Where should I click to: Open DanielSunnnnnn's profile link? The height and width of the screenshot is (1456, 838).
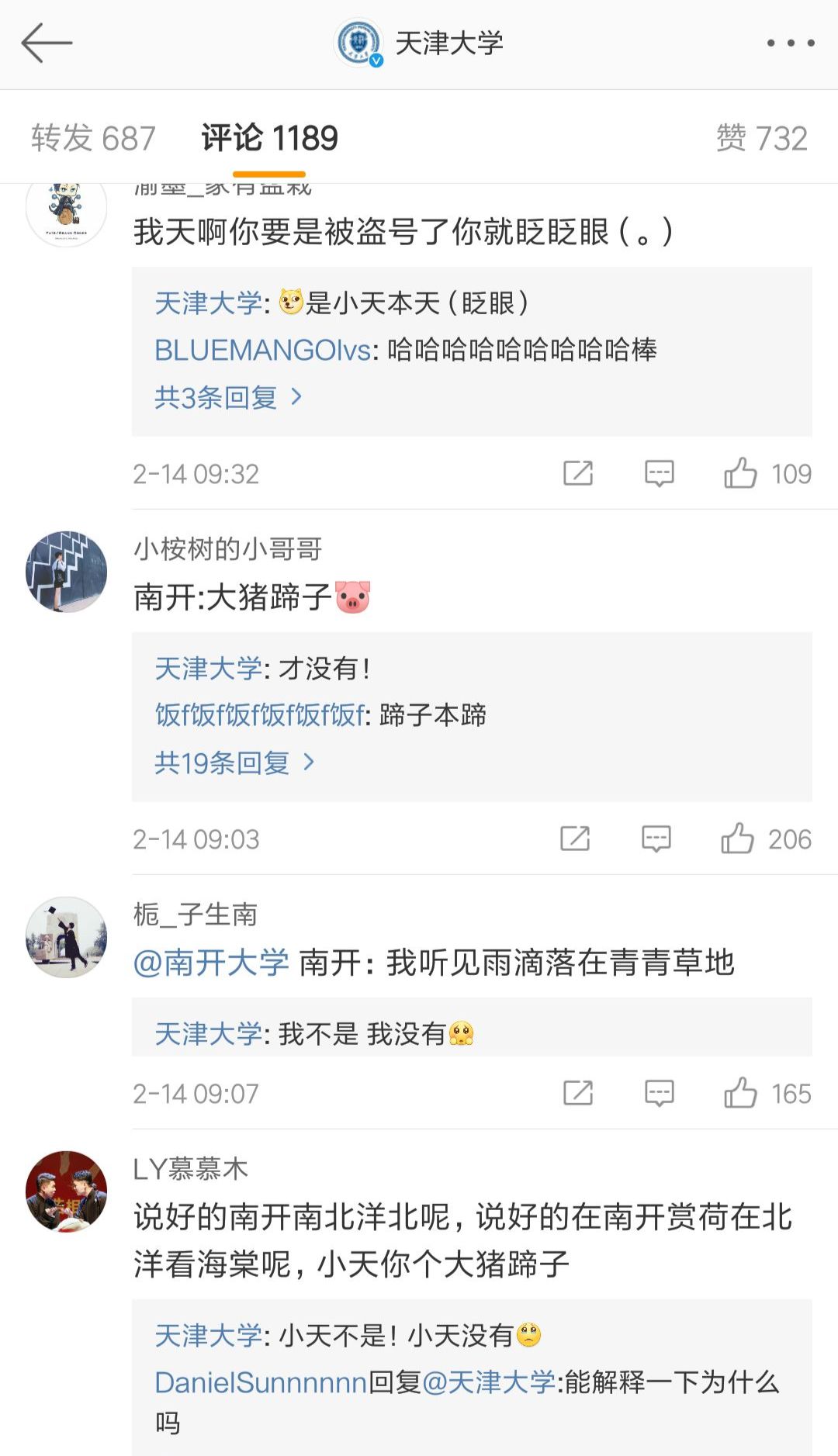260,1382
